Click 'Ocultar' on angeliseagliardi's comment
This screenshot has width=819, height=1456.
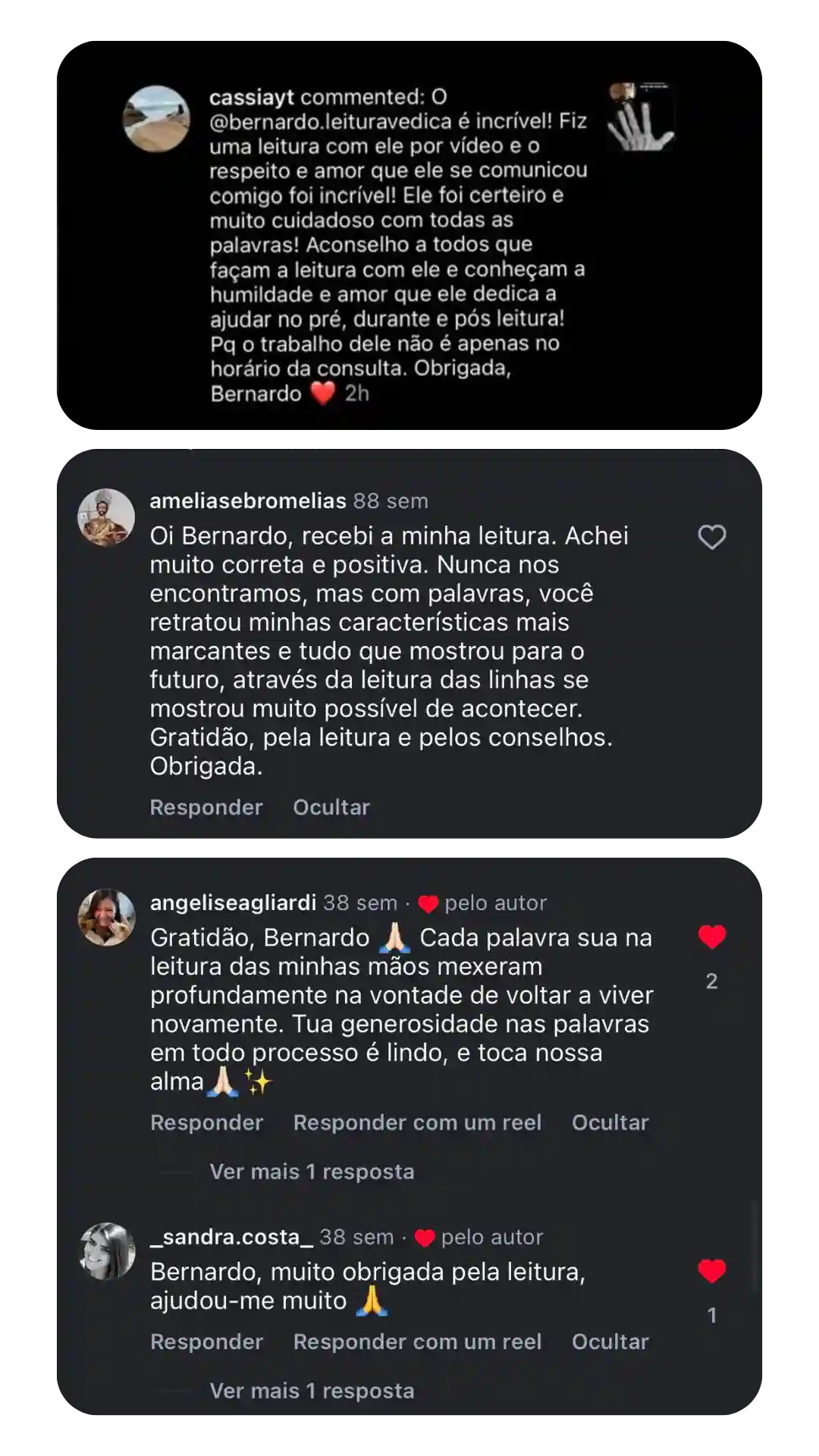[x=610, y=1122]
